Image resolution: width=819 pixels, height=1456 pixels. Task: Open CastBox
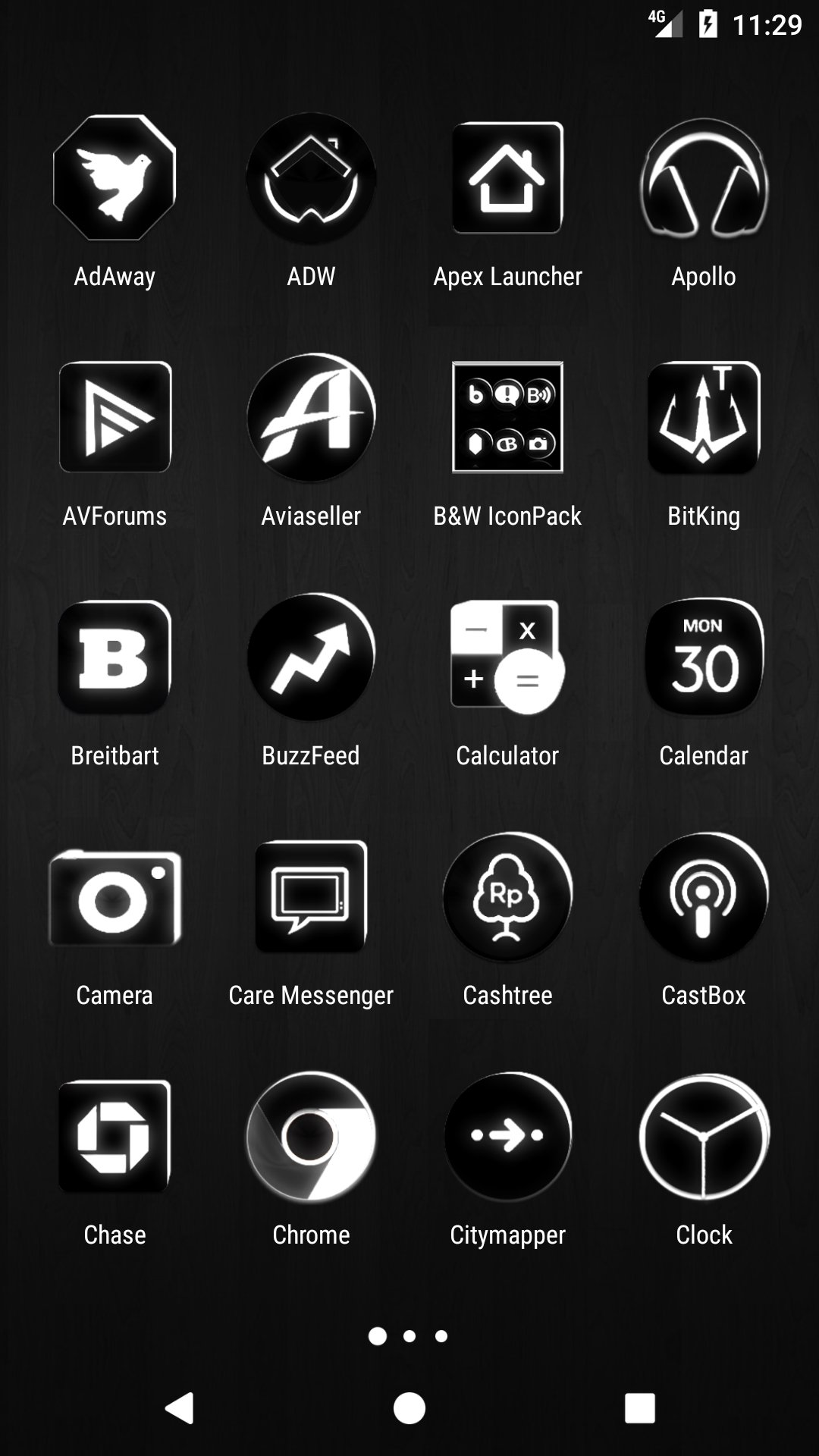click(x=704, y=896)
